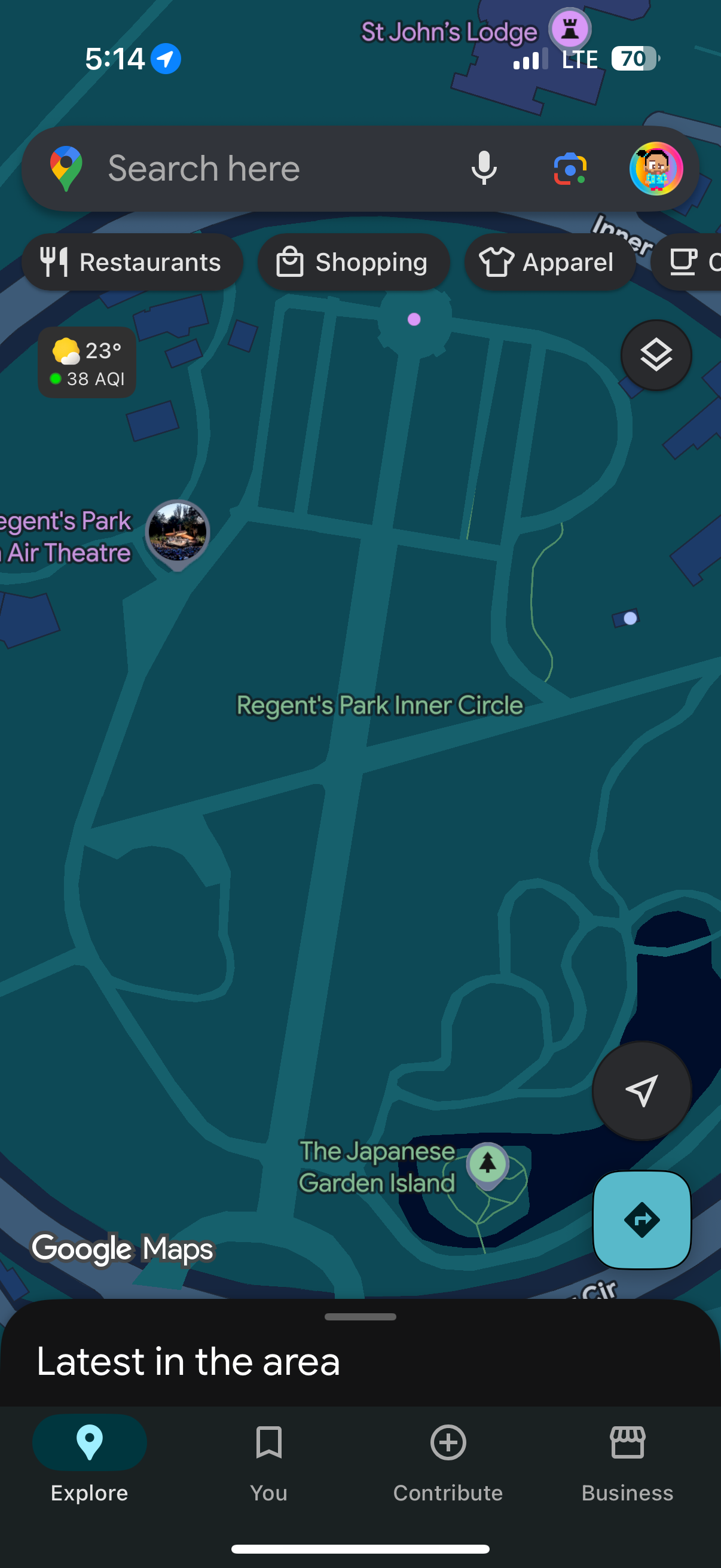
Task: Return to the Explore tab
Action: 90,1457
